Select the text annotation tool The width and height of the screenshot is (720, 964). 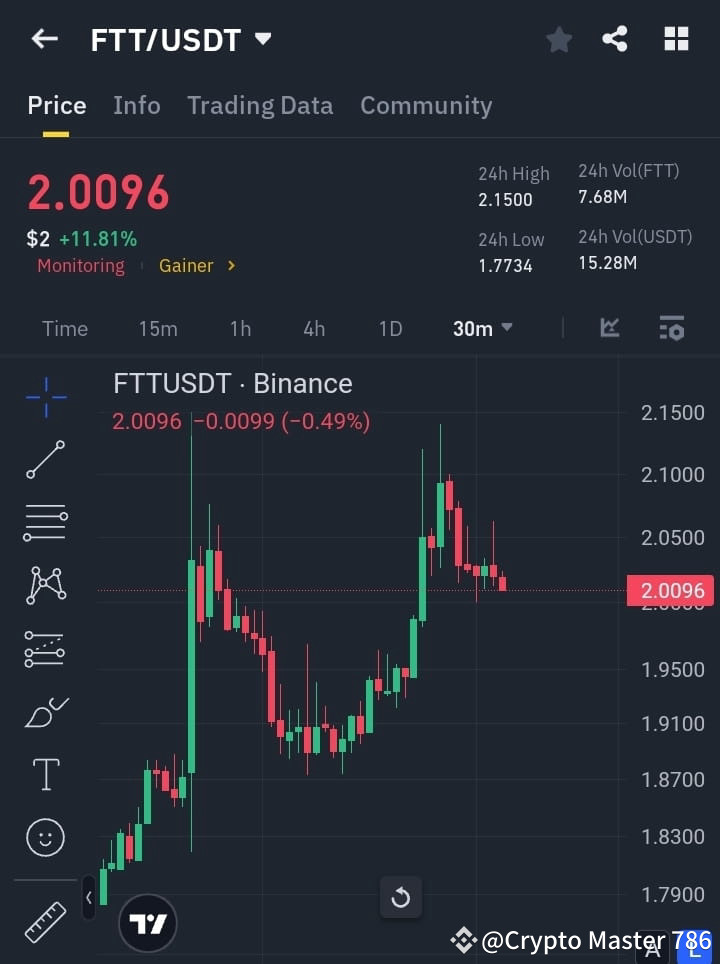click(45, 775)
